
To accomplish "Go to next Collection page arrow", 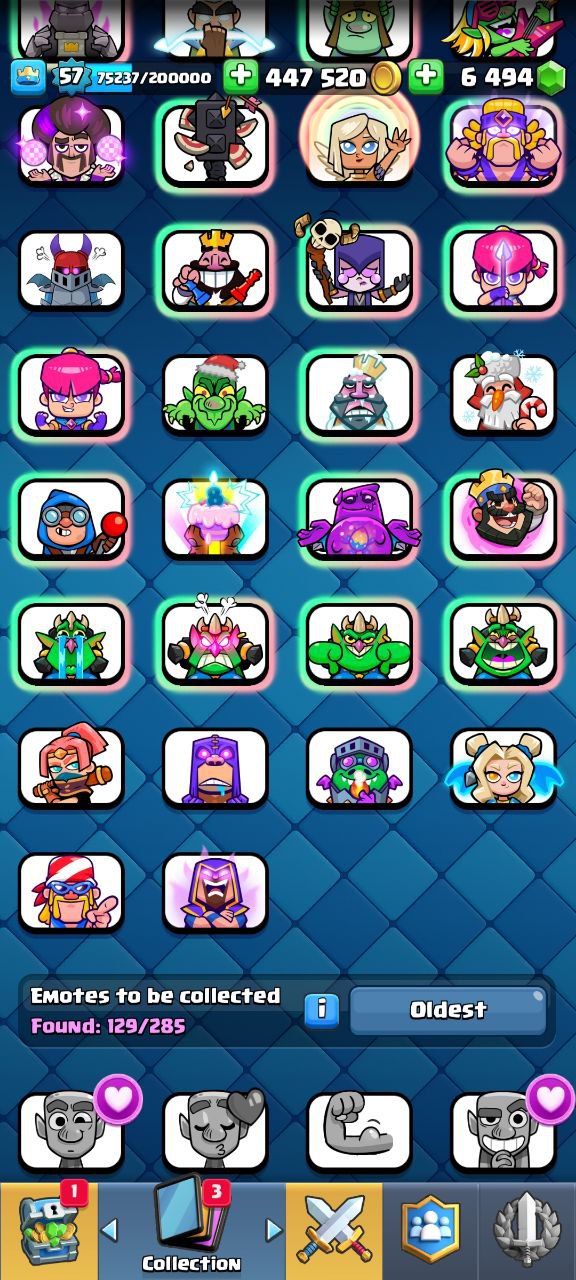I will (274, 1229).
